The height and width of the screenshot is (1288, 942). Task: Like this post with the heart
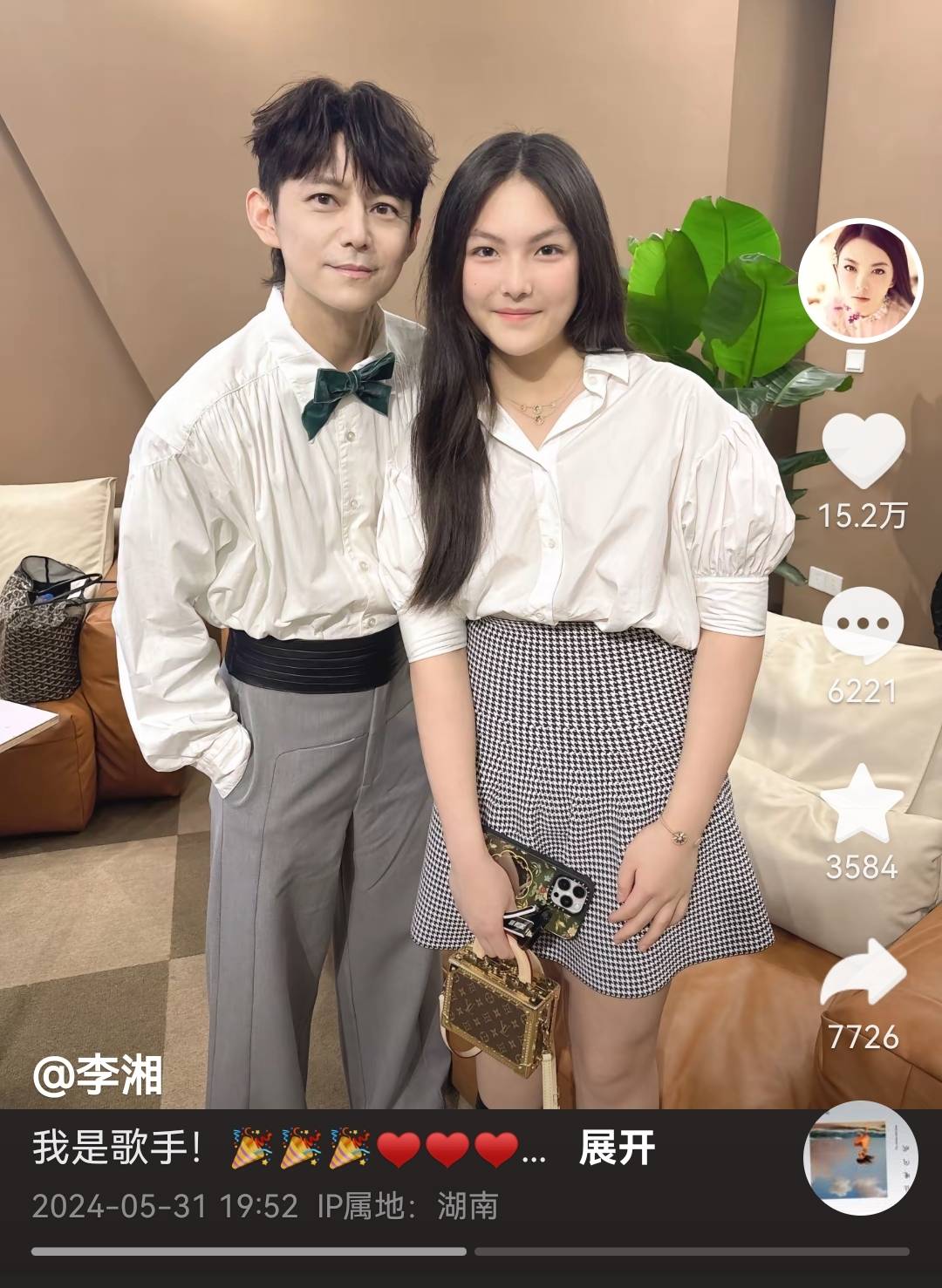[863, 450]
